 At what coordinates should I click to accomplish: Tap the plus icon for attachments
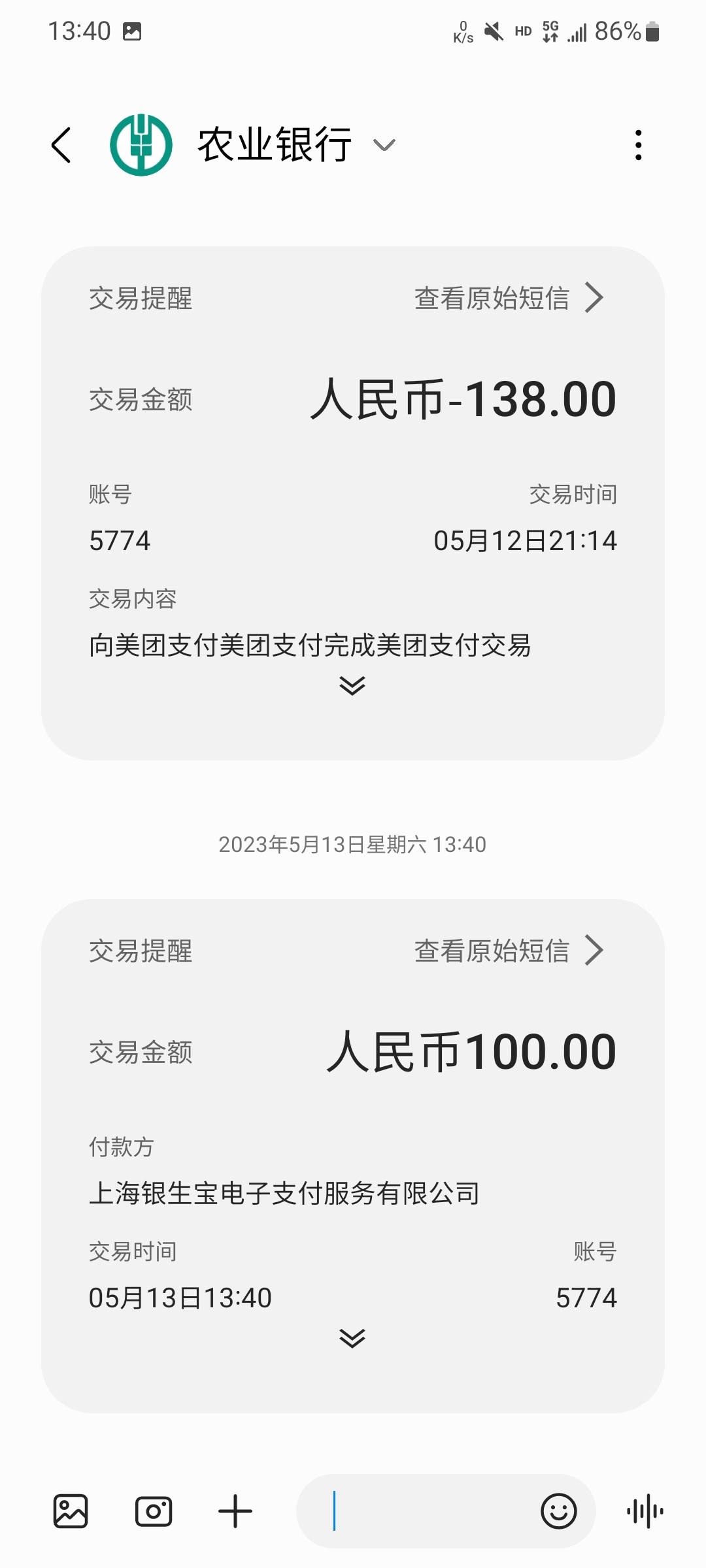[235, 1511]
